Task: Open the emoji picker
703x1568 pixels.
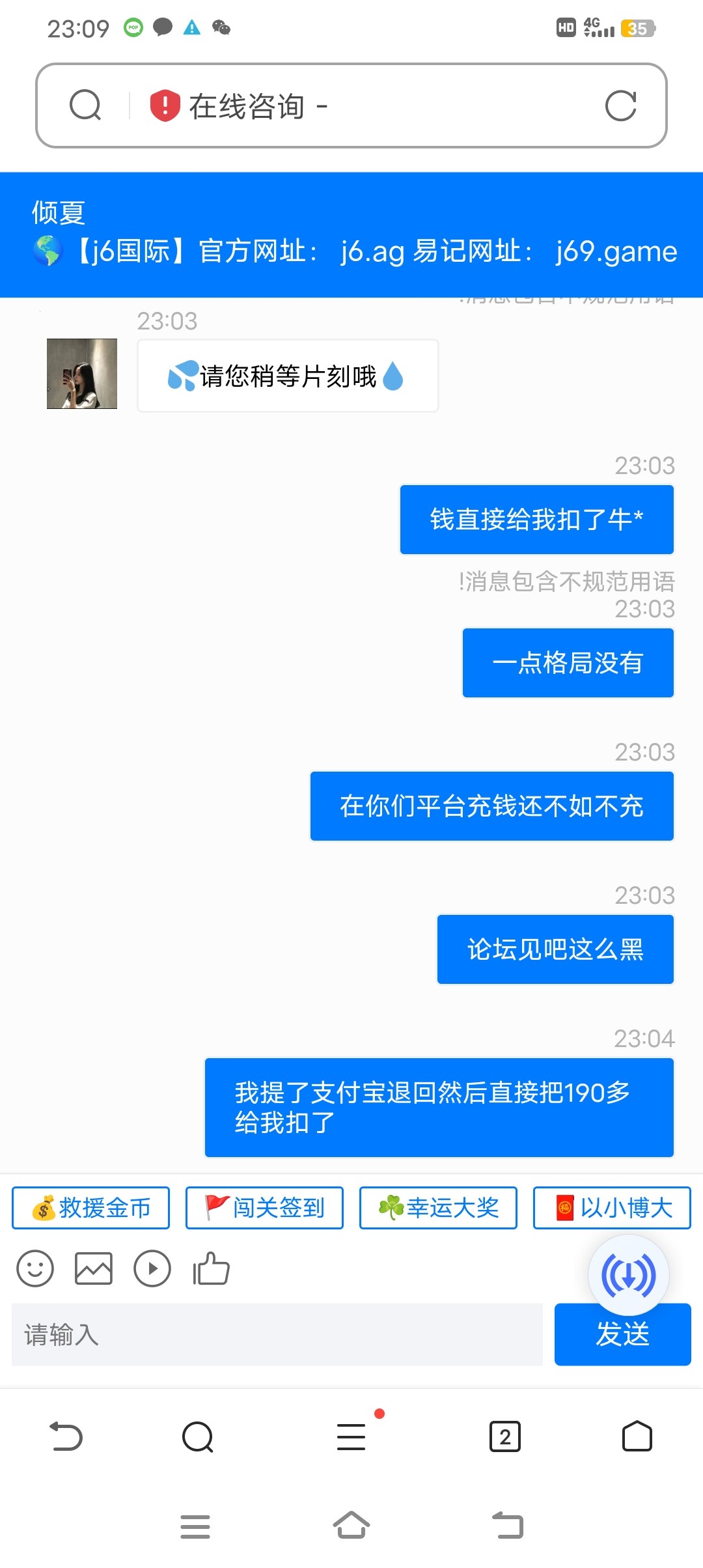Action: click(35, 1268)
